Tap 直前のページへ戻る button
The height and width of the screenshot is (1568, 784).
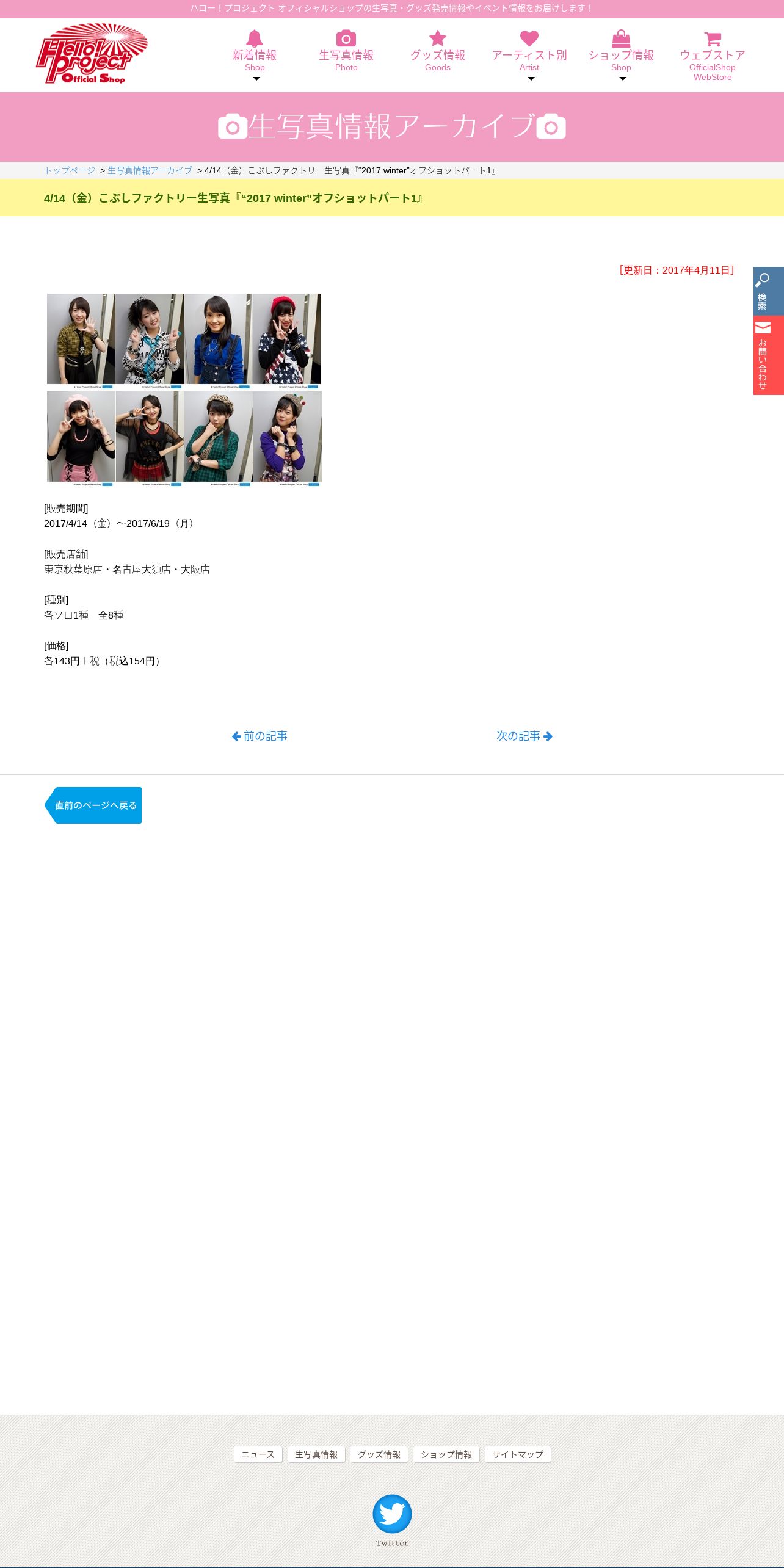coord(93,805)
